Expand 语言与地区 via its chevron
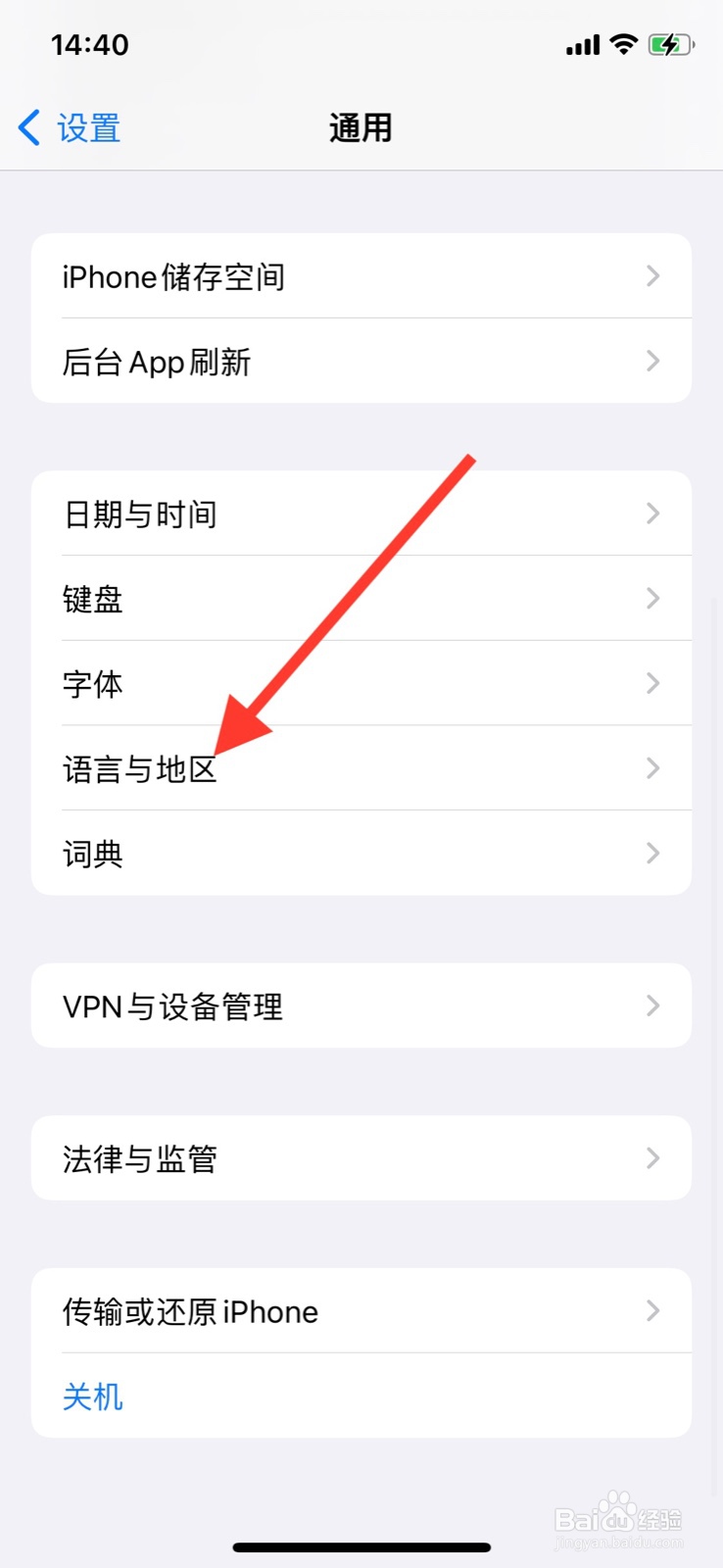The height and width of the screenshot is (1568, 723). [652, 769]
